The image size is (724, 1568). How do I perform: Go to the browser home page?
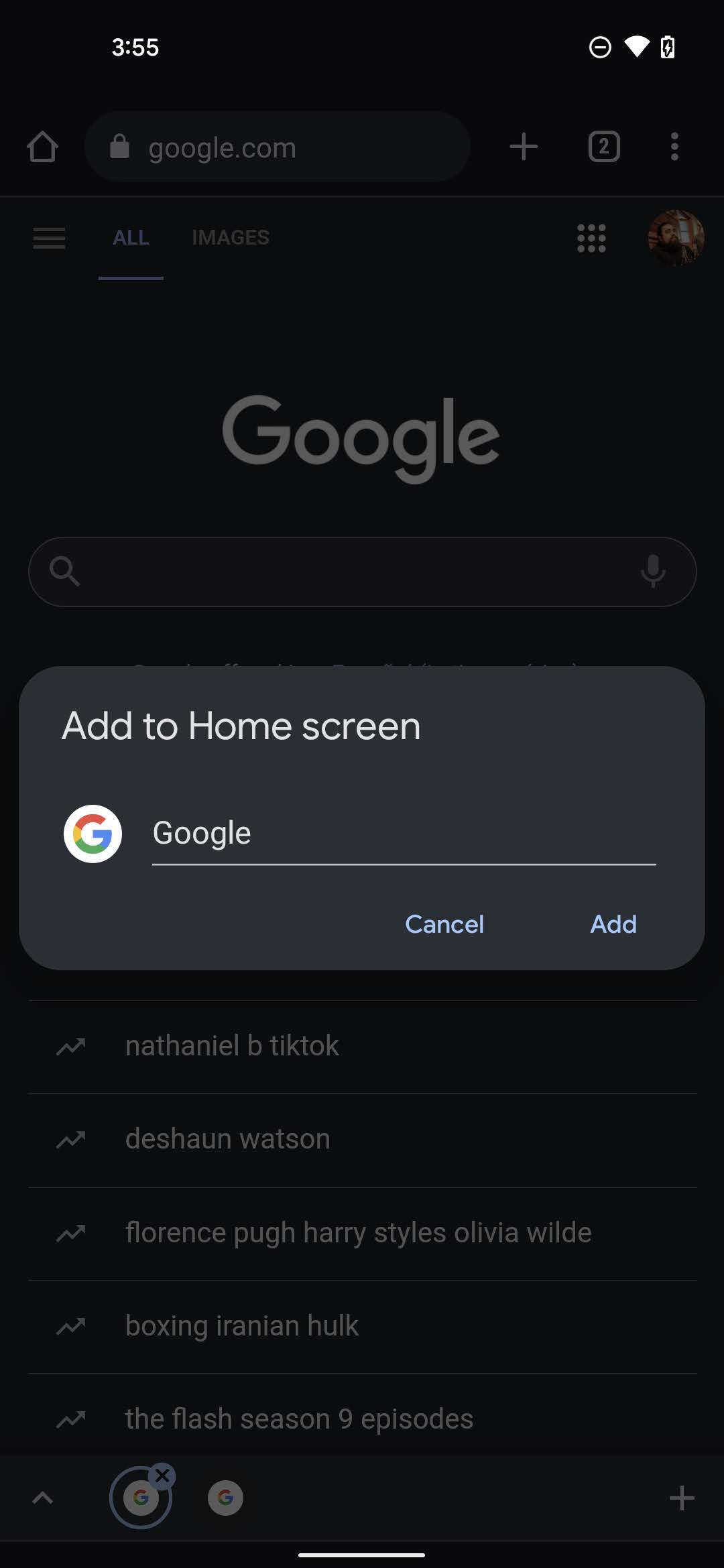pyautogui.click(x=42, y=147)
